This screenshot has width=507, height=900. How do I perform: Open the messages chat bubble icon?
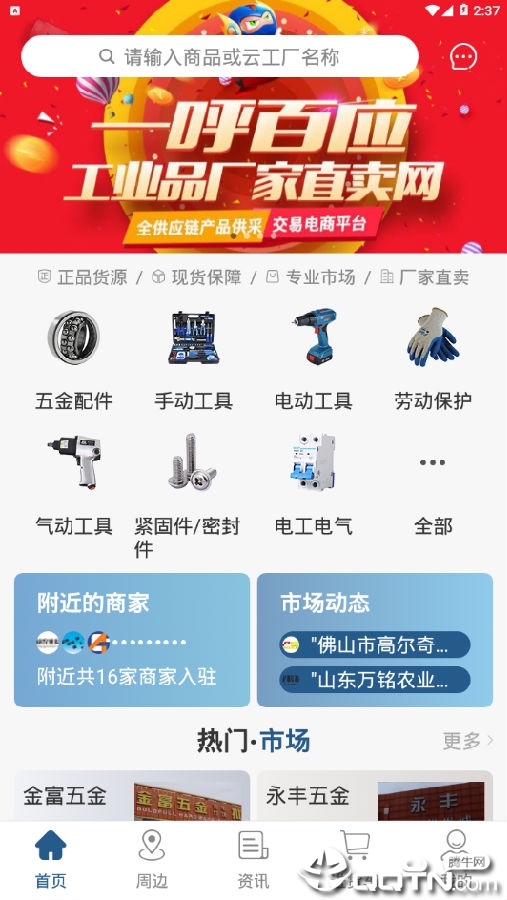click(x=463, y=57)
